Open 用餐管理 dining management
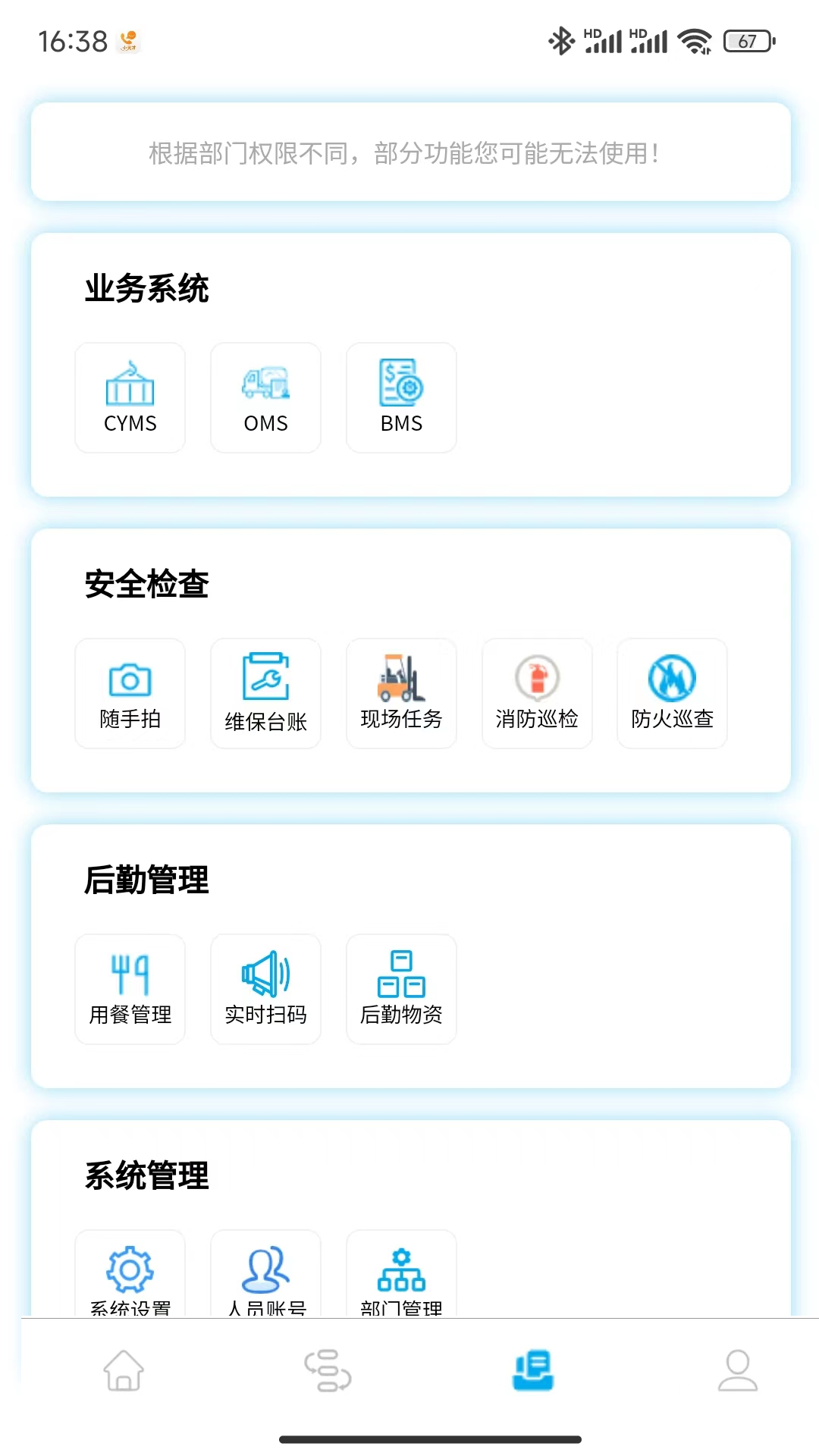This screenshot has width=819, height=1456. click(x=130, y=989)
